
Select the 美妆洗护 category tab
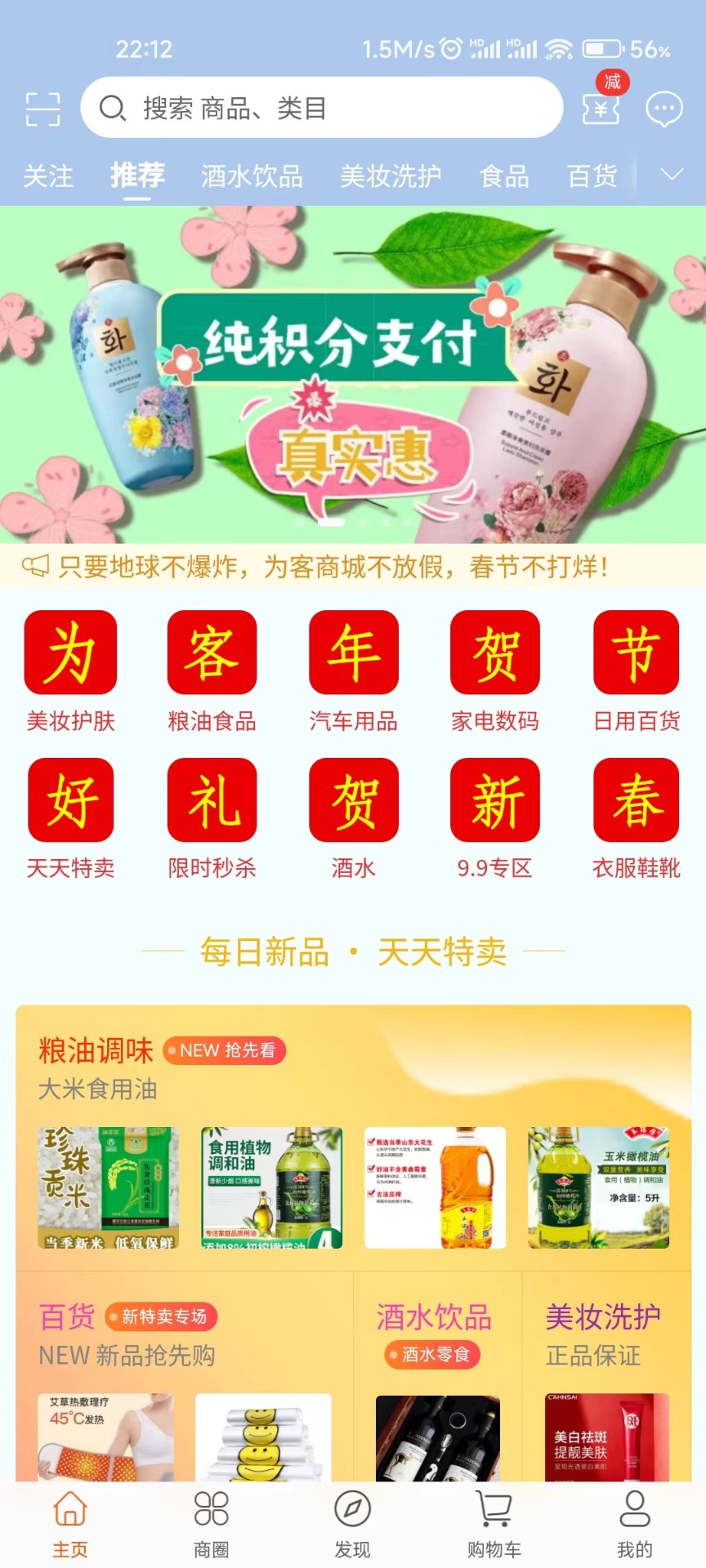[391, 176]
